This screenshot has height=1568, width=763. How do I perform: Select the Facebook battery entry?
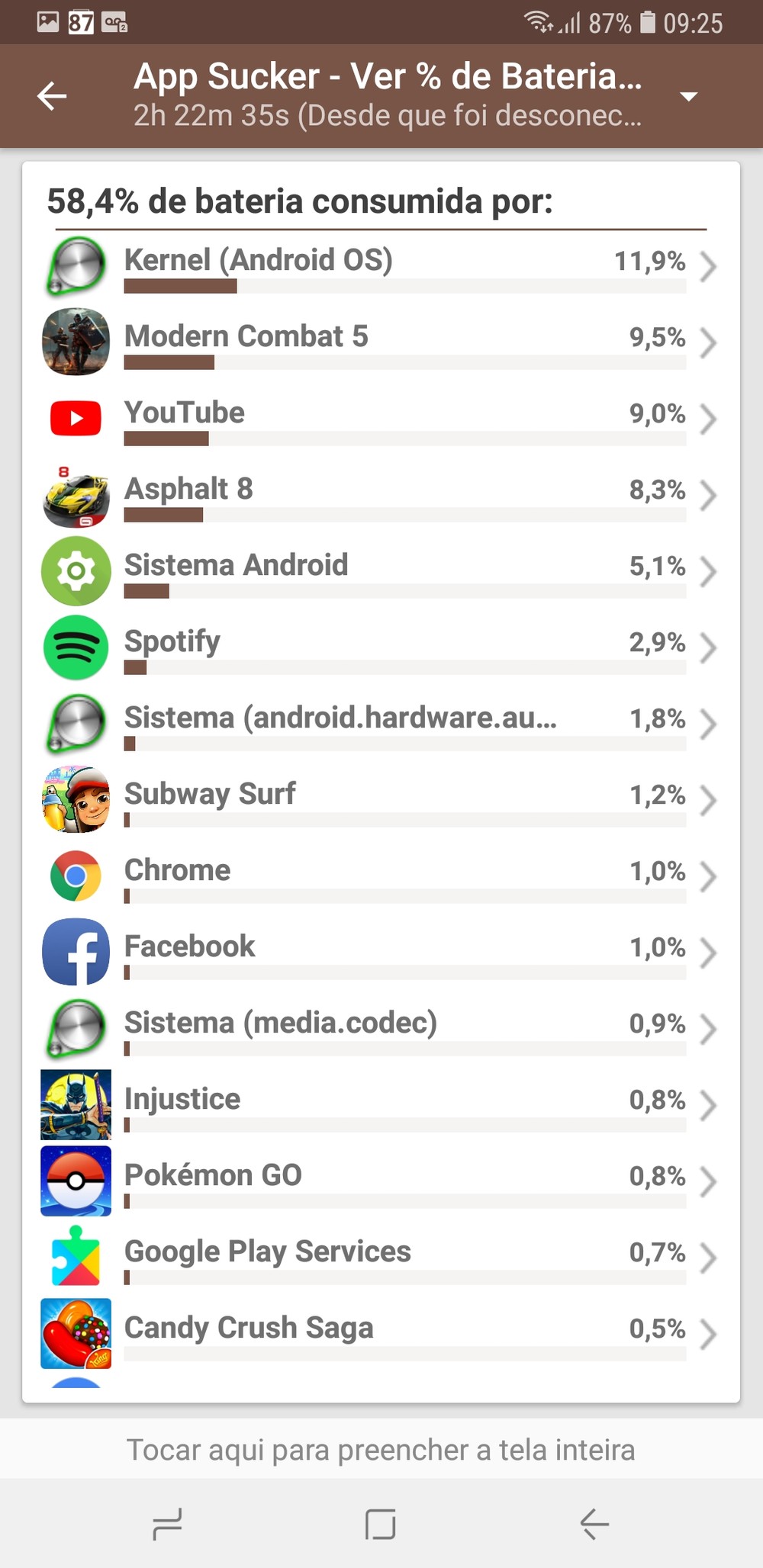click(381, 952)
